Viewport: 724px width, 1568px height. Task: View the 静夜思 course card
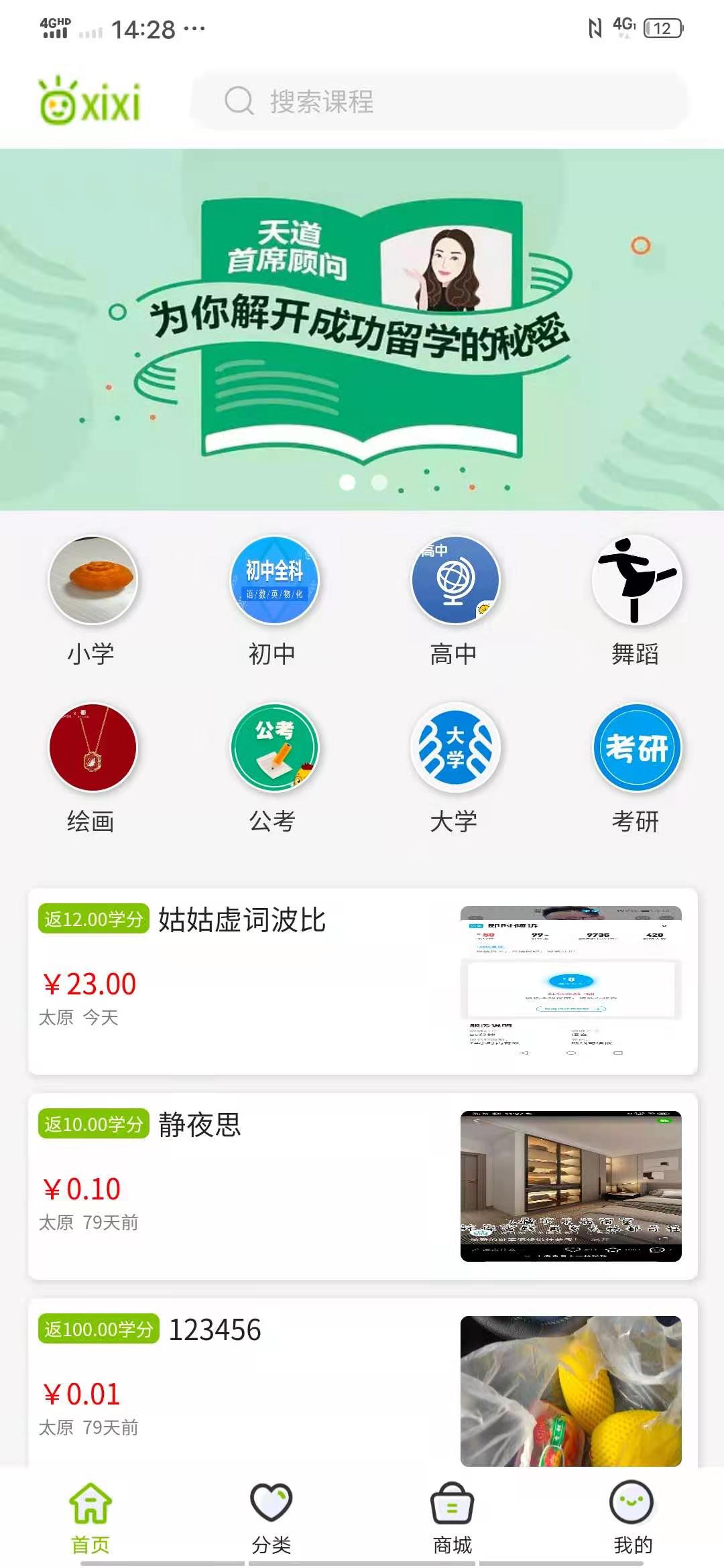click(x=362, y=1186)
